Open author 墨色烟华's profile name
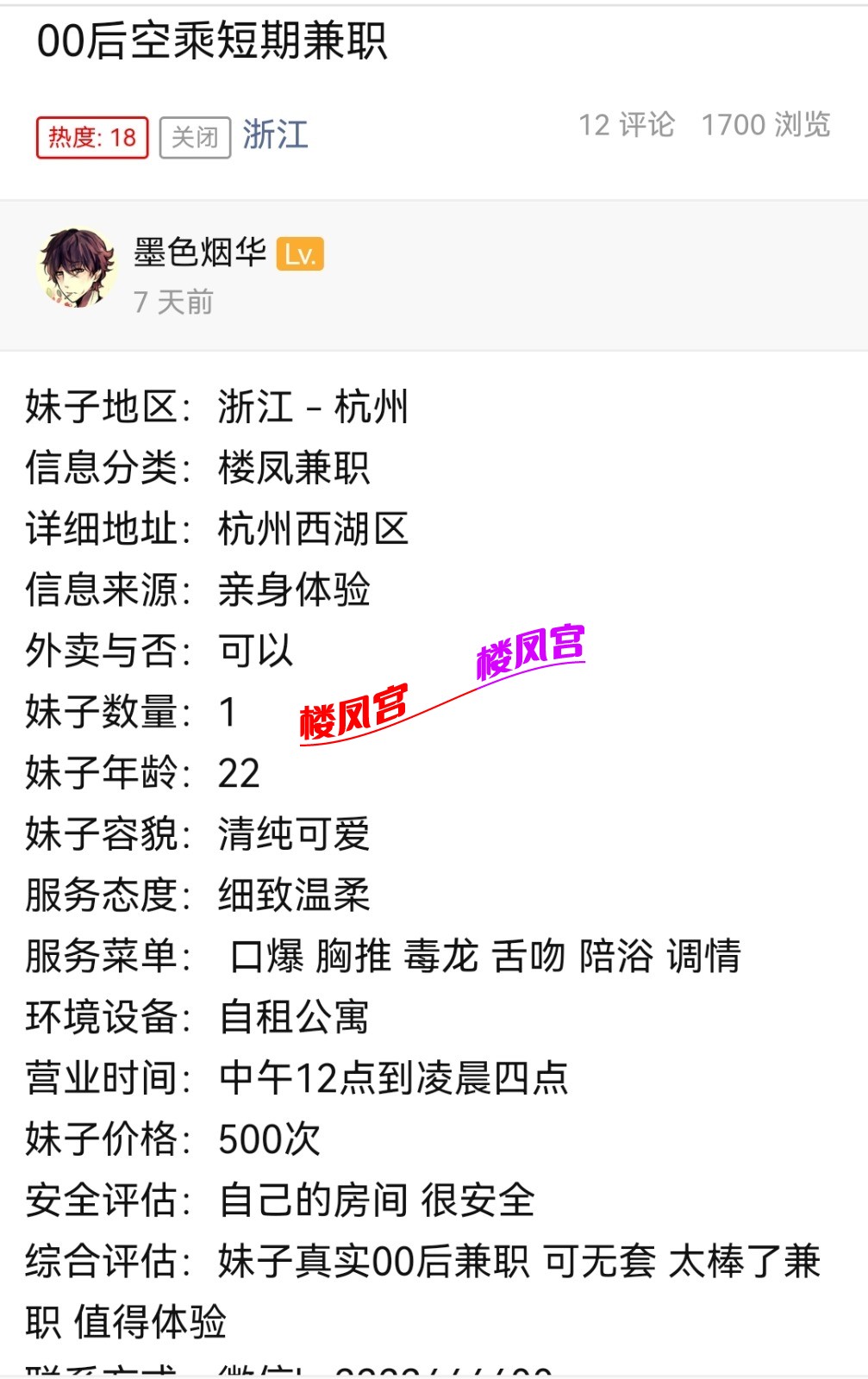Image resolution: width=868 pixels, height=1379 pixels. click(x=200, y=253)
